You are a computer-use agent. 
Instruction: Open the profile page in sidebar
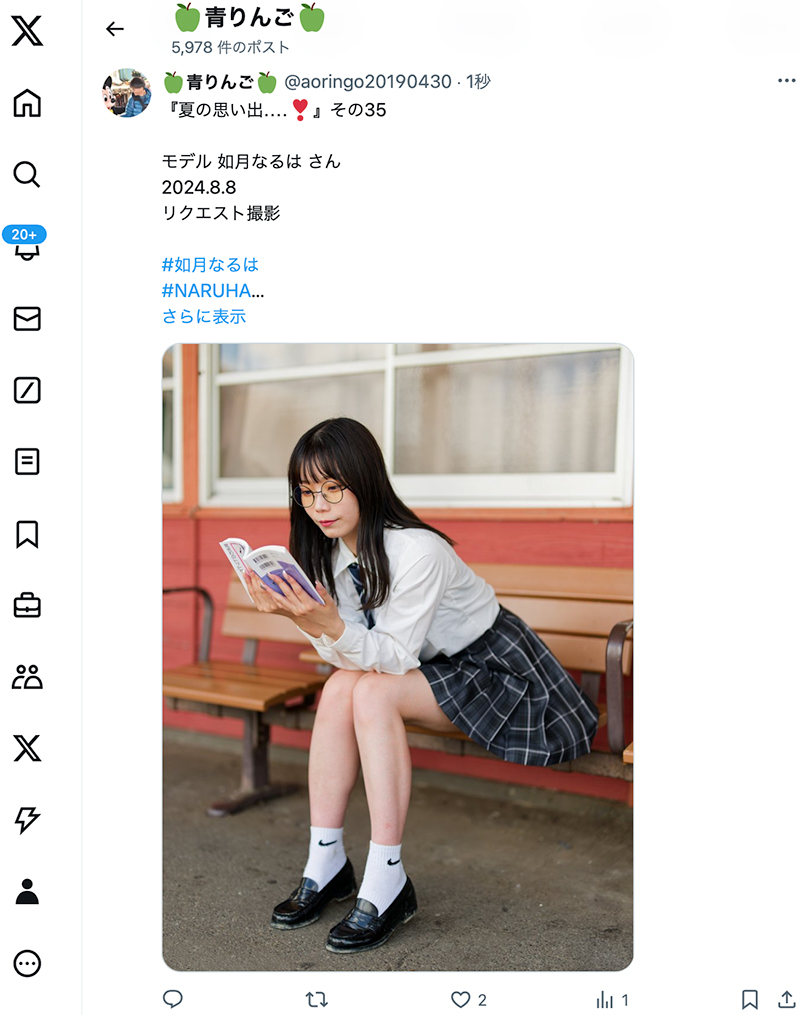coord(27,892)
